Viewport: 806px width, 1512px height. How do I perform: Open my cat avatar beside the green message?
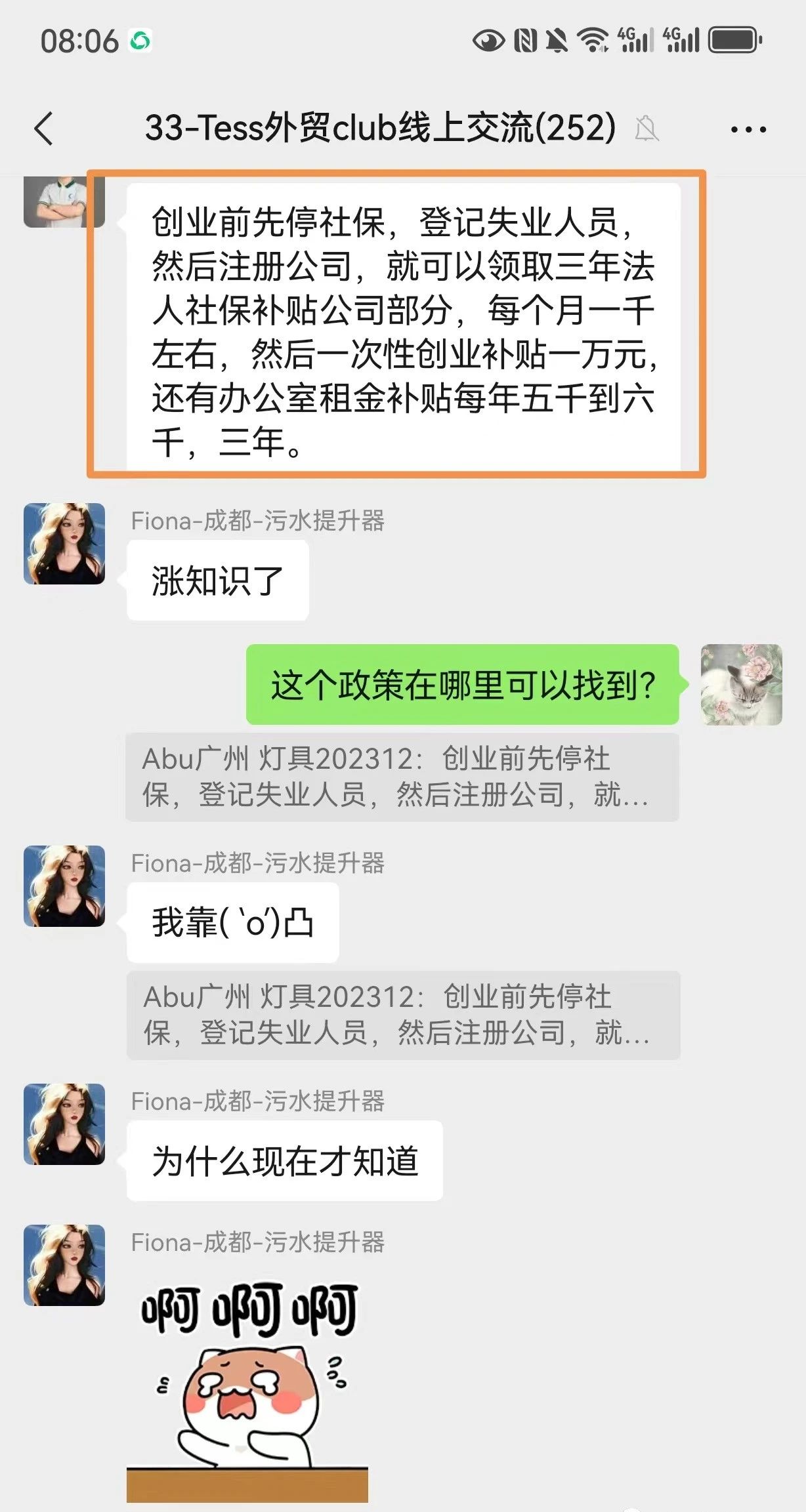coord(741,685)
